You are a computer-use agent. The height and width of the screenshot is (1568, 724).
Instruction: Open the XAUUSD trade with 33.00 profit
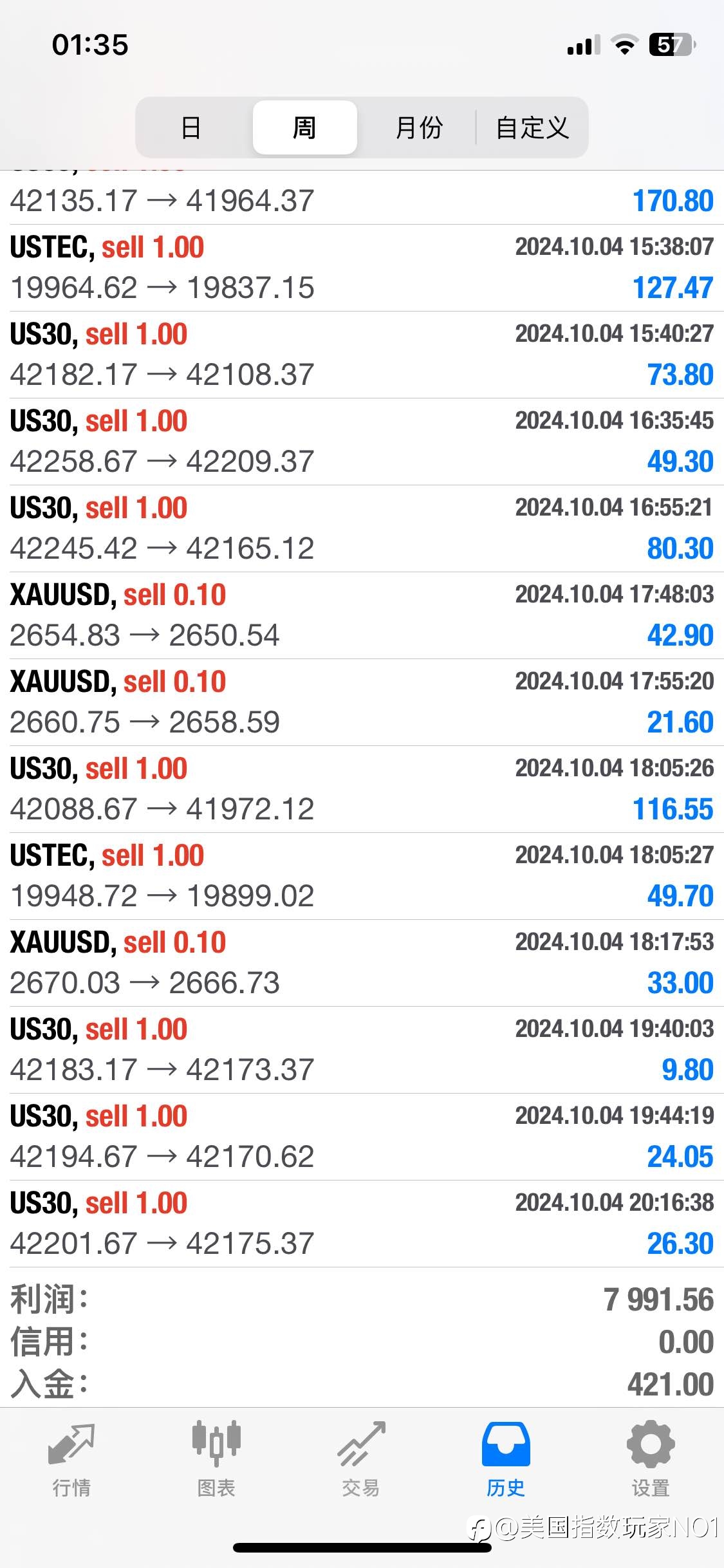362,963
